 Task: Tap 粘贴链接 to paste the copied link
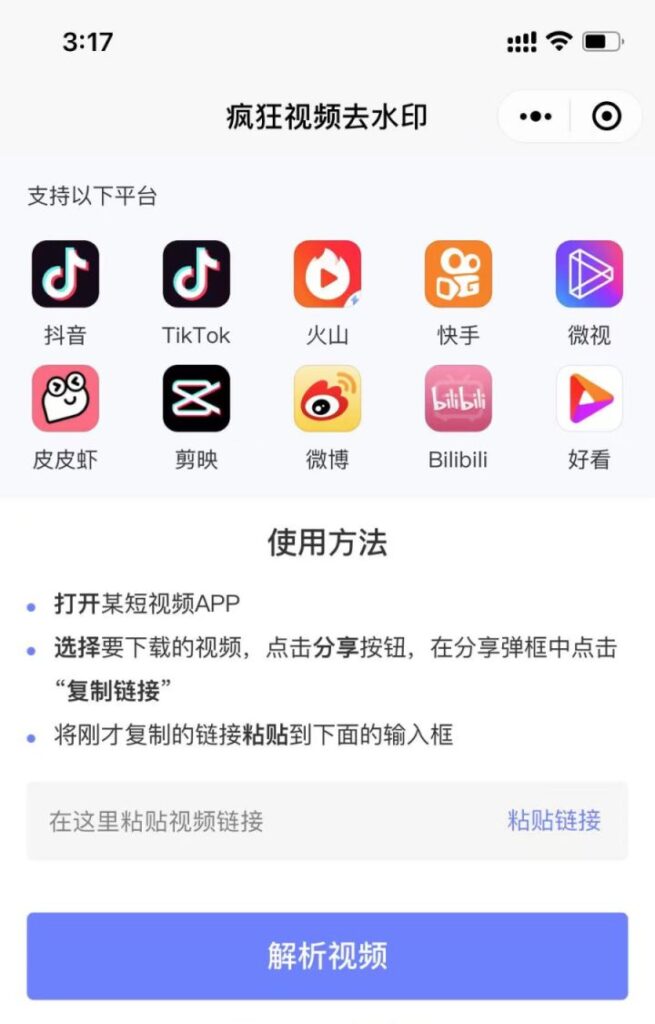(554, 821)
